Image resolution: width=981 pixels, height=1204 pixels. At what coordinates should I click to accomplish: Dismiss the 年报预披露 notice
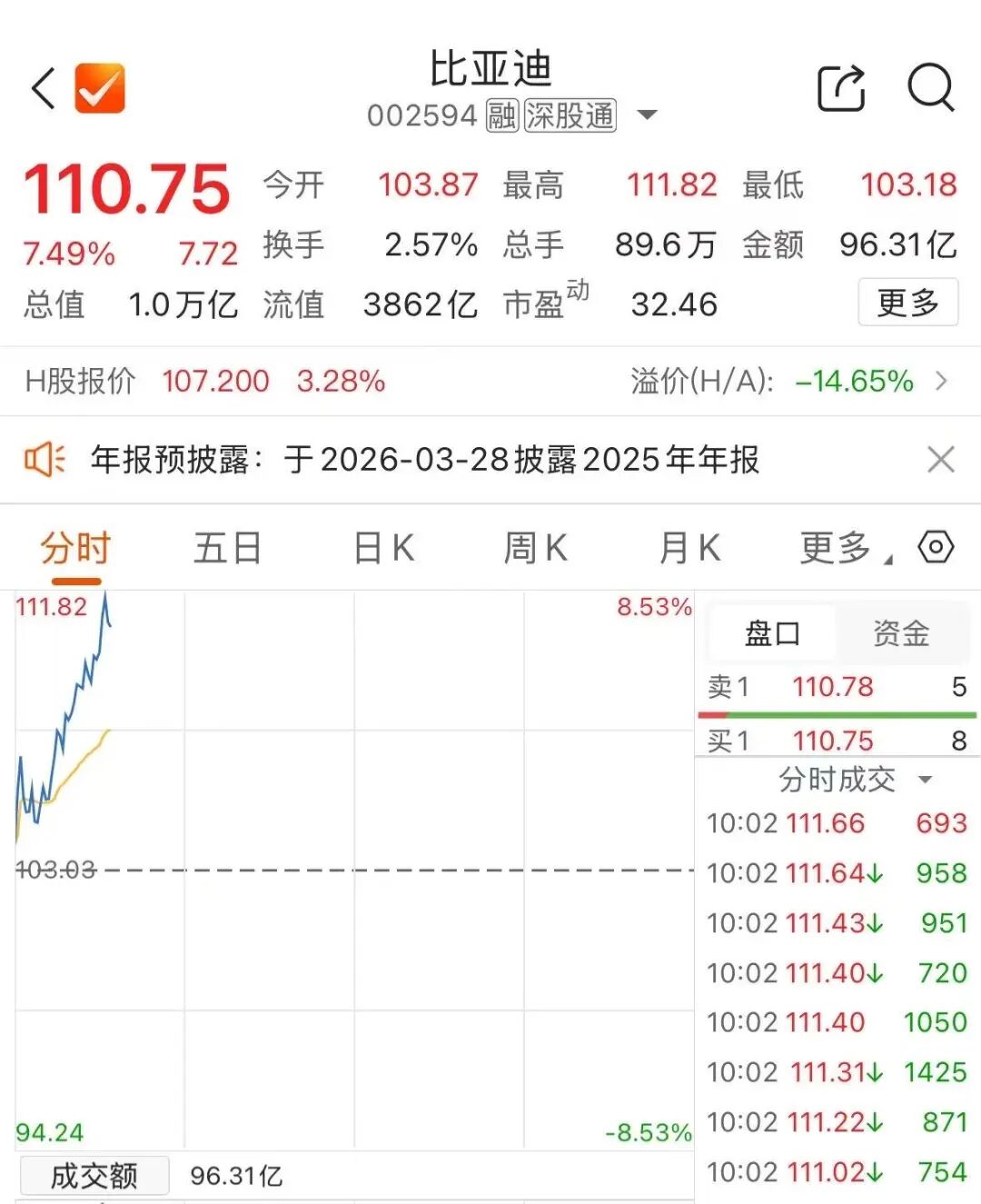coord(941,460)
